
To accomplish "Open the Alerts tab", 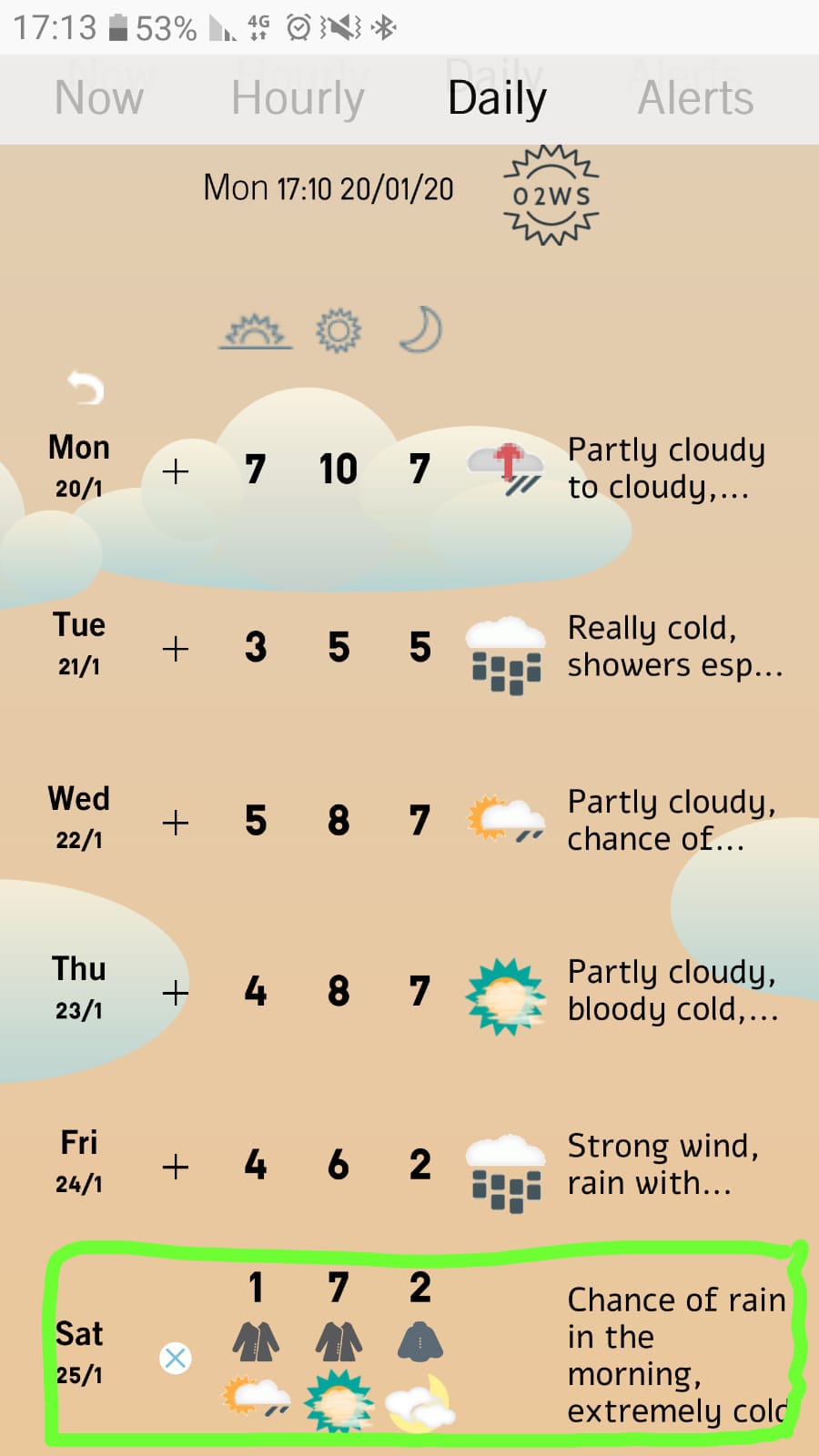I will tap(695, 98).
